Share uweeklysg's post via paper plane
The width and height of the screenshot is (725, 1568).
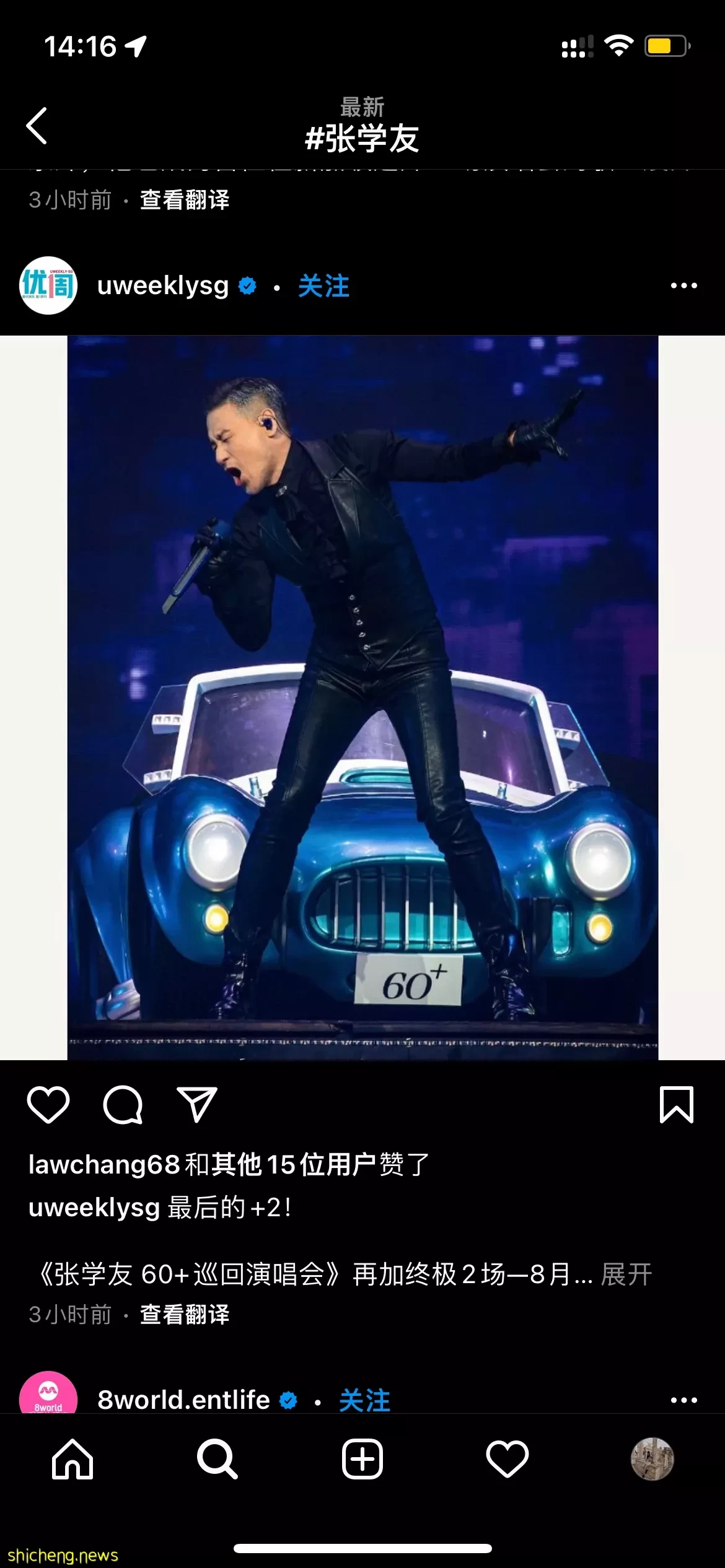pyautogui.click(x=197, y=1104)
